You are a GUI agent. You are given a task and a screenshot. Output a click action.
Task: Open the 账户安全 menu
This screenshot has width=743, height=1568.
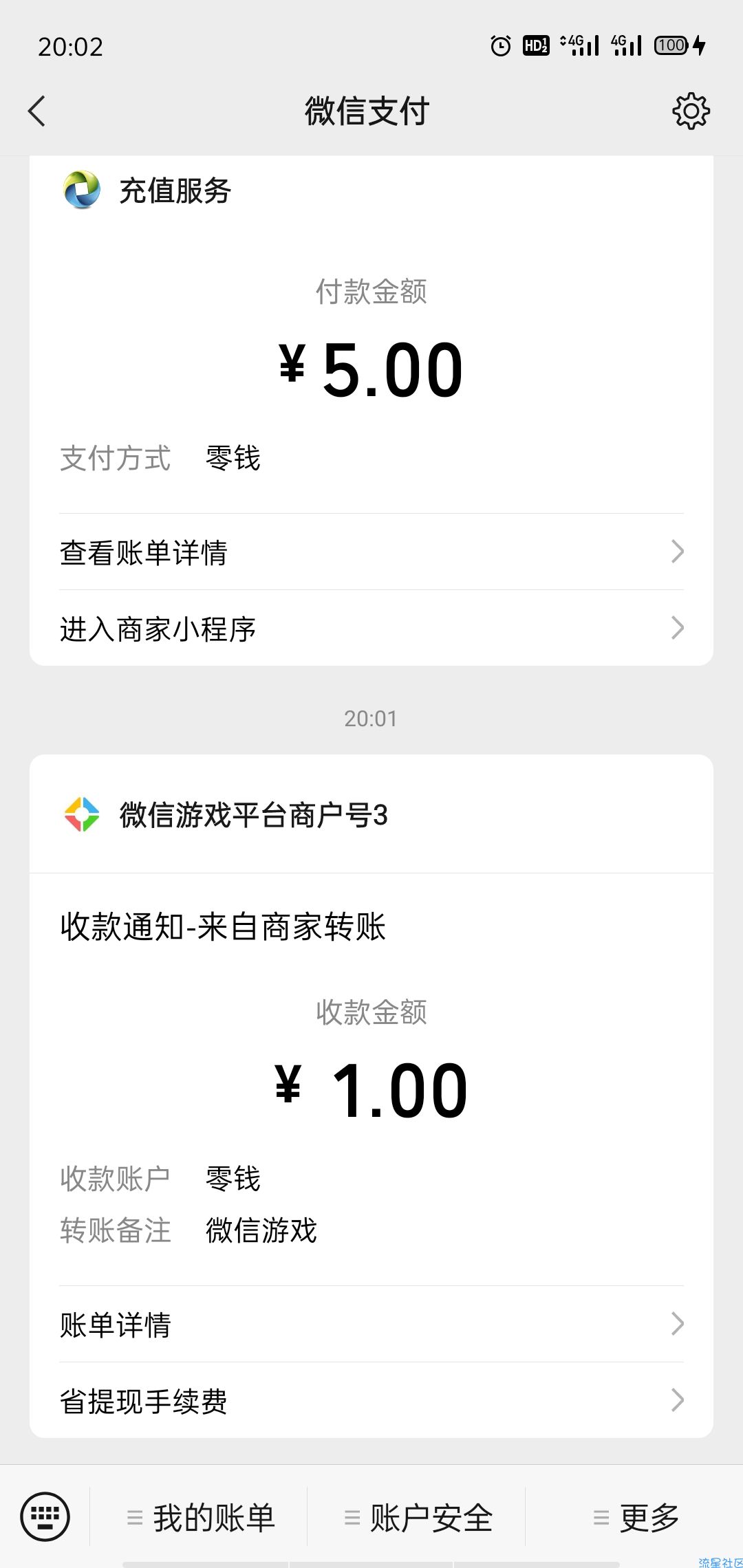pos(417,1517)
